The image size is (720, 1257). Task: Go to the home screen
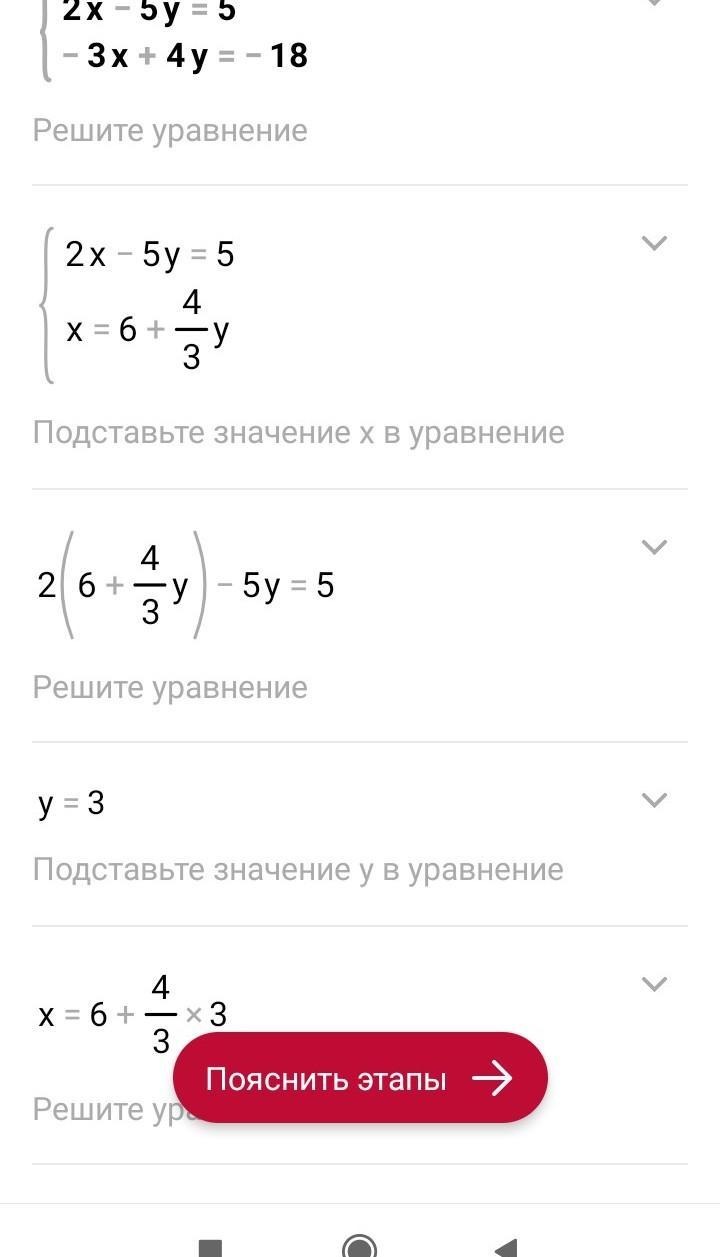pyautogui.click(x=359, y=1247)
